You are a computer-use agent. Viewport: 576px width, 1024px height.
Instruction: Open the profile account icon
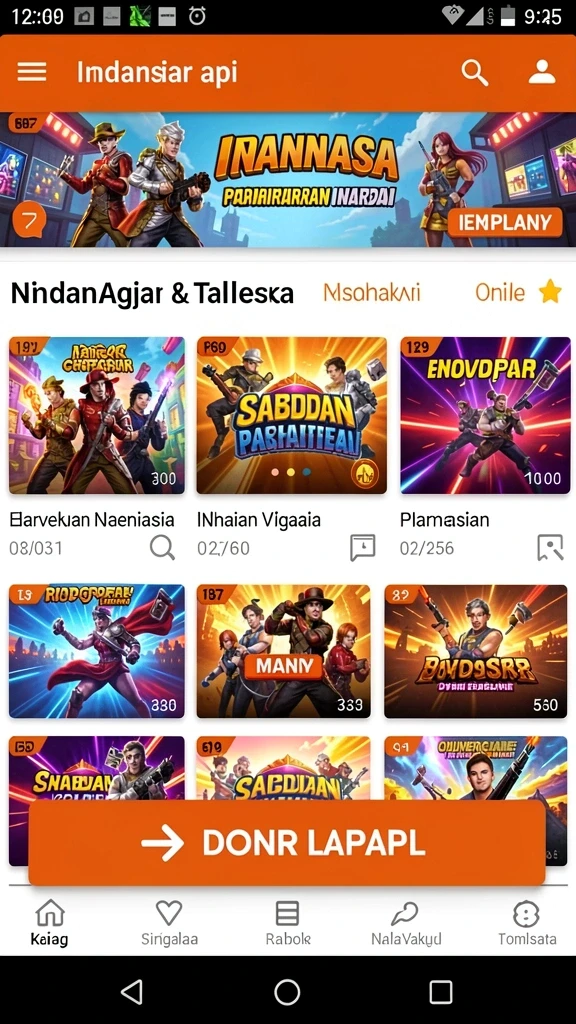[x=542, y=72]
